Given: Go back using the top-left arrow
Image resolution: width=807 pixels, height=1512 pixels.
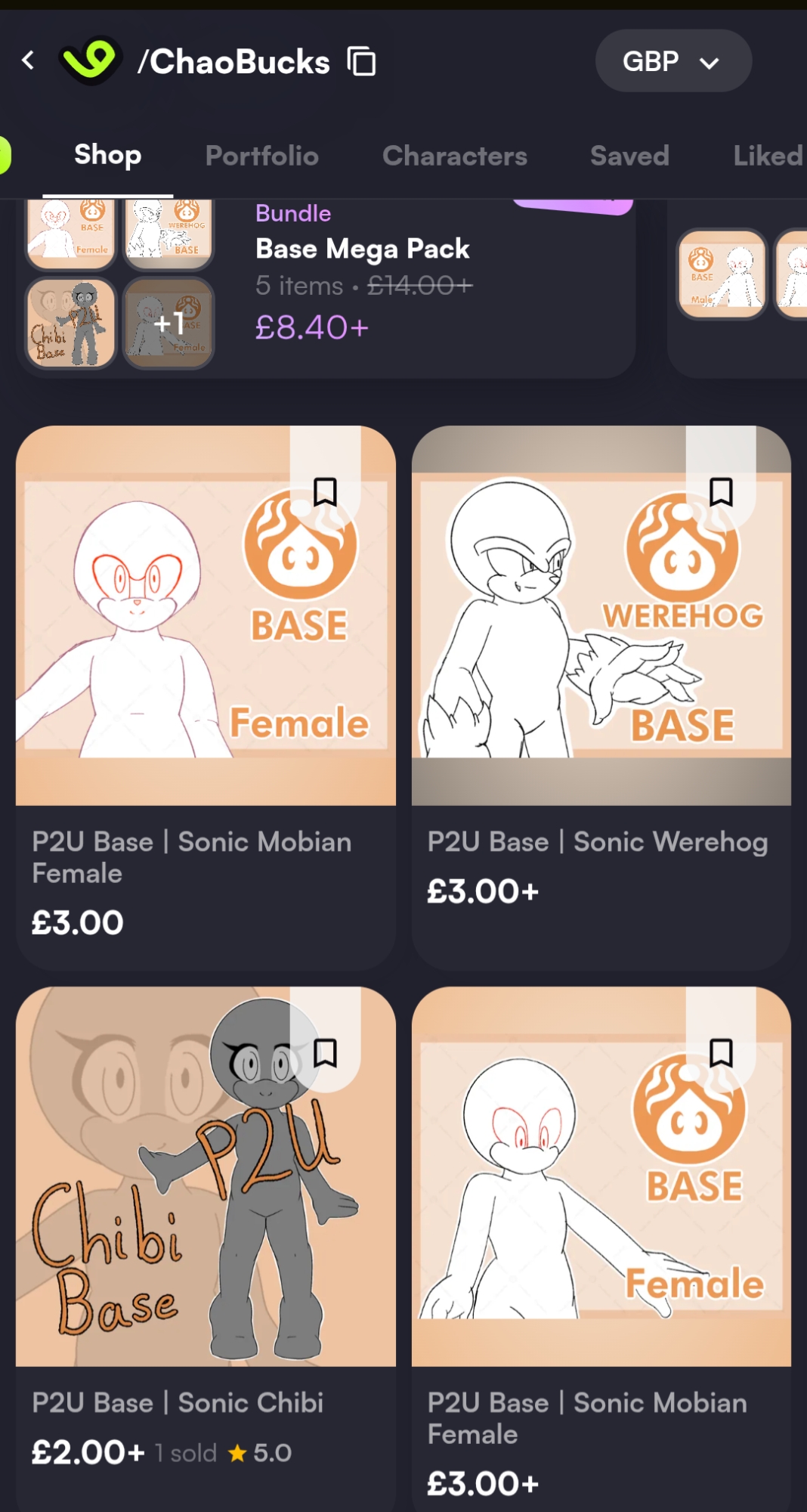Looking at the screenshot, I should click(29, 60).
